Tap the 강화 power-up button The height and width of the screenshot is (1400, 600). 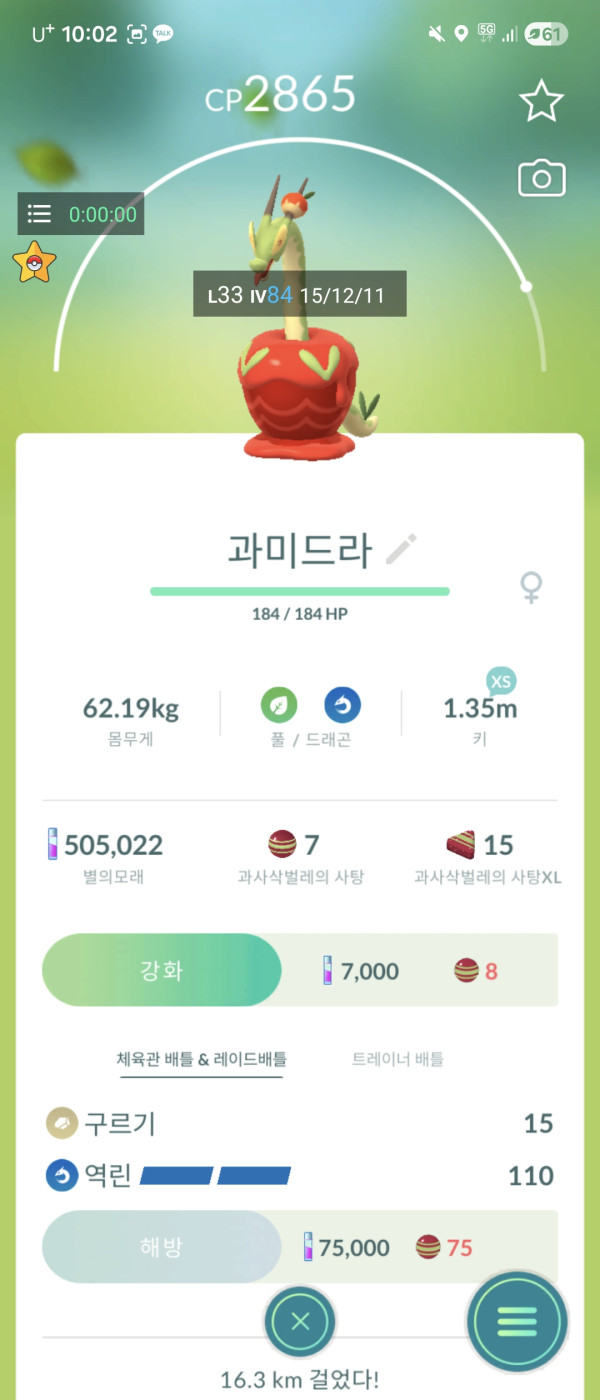(162, 970)
